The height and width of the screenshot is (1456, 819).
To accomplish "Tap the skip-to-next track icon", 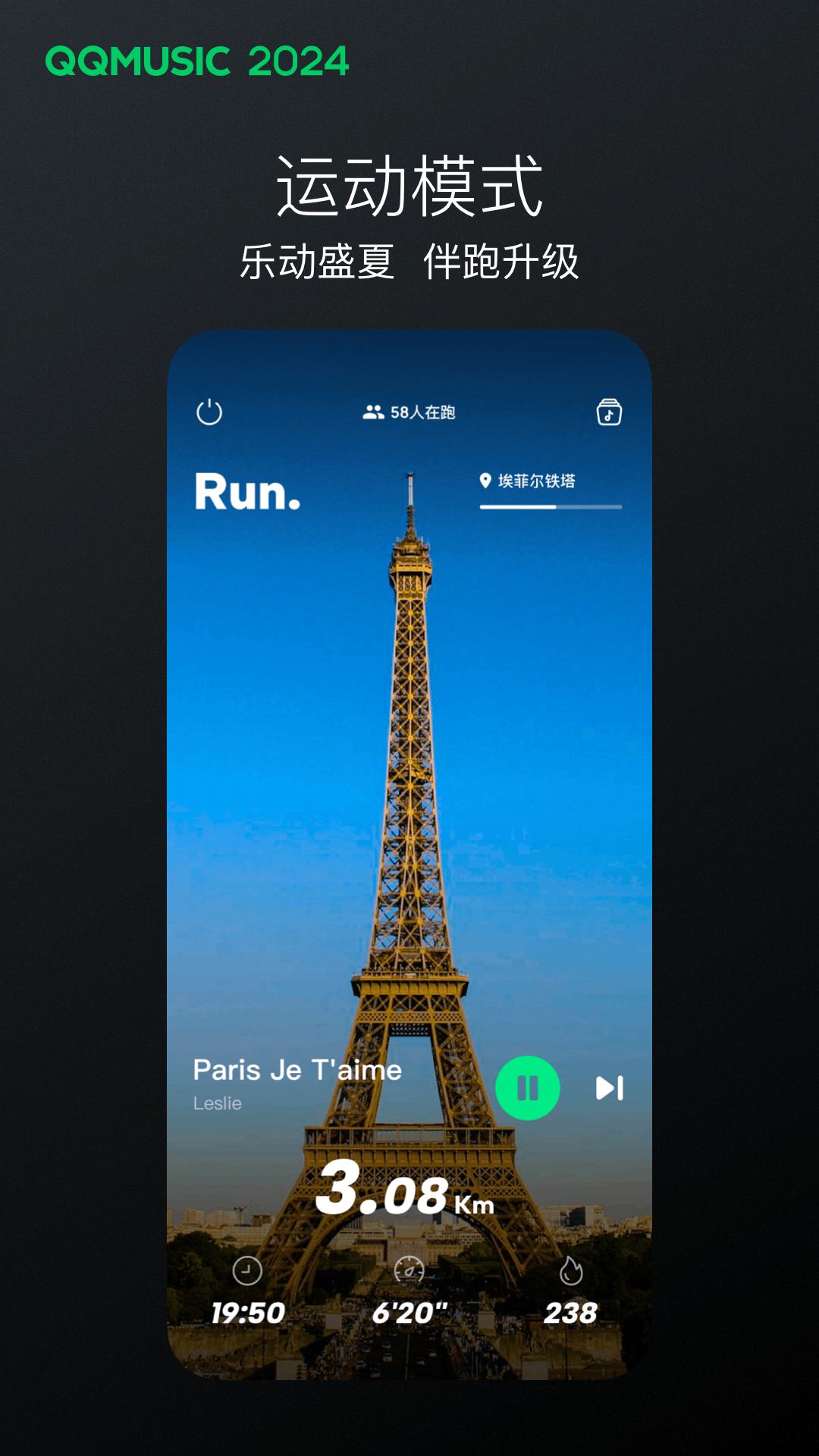I will pyautogui.click(x=610, y=1087).
